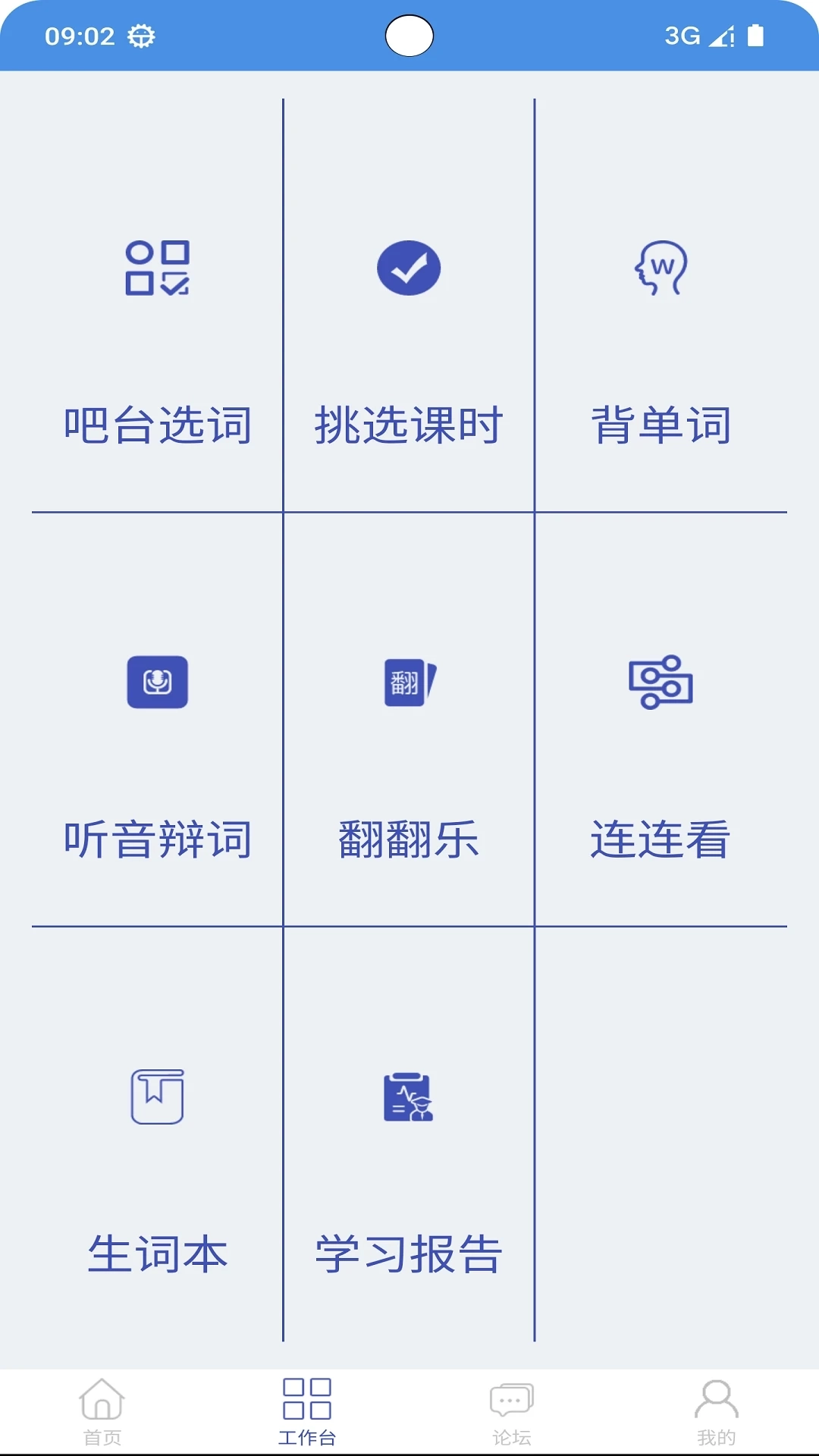Image resolution: width=819 pixels, height=1456 pixels.
Task: Tap the 背单词 text label
Action: pyautogui.click(x=663, y=425)
